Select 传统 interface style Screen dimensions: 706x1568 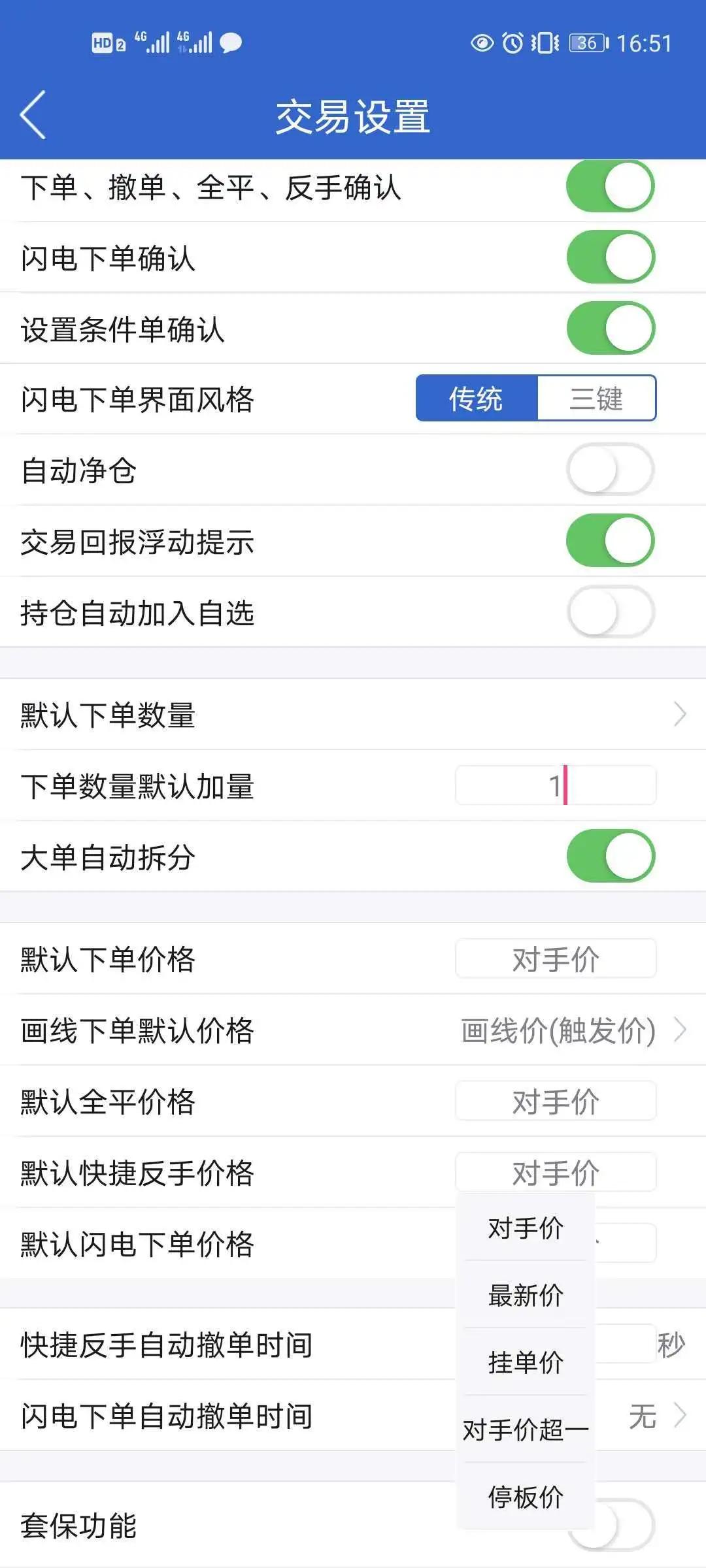click(x=477, y=399)
